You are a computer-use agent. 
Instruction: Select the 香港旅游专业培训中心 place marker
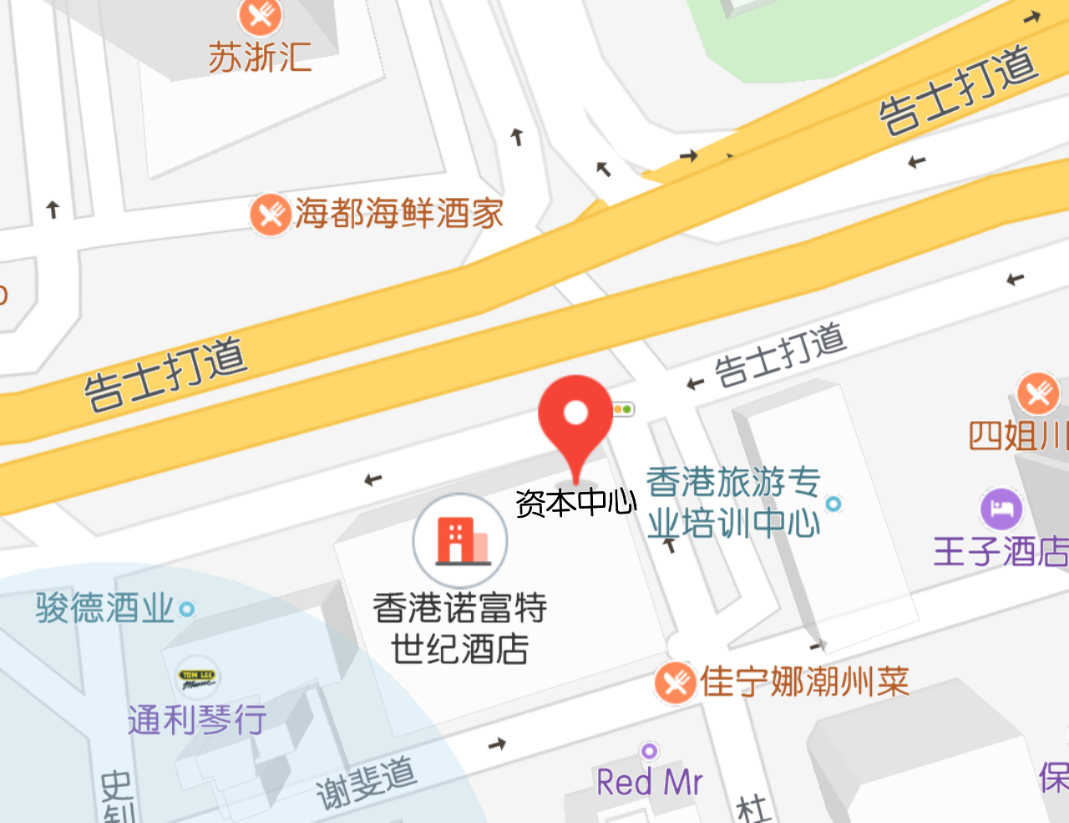point(834,503)
